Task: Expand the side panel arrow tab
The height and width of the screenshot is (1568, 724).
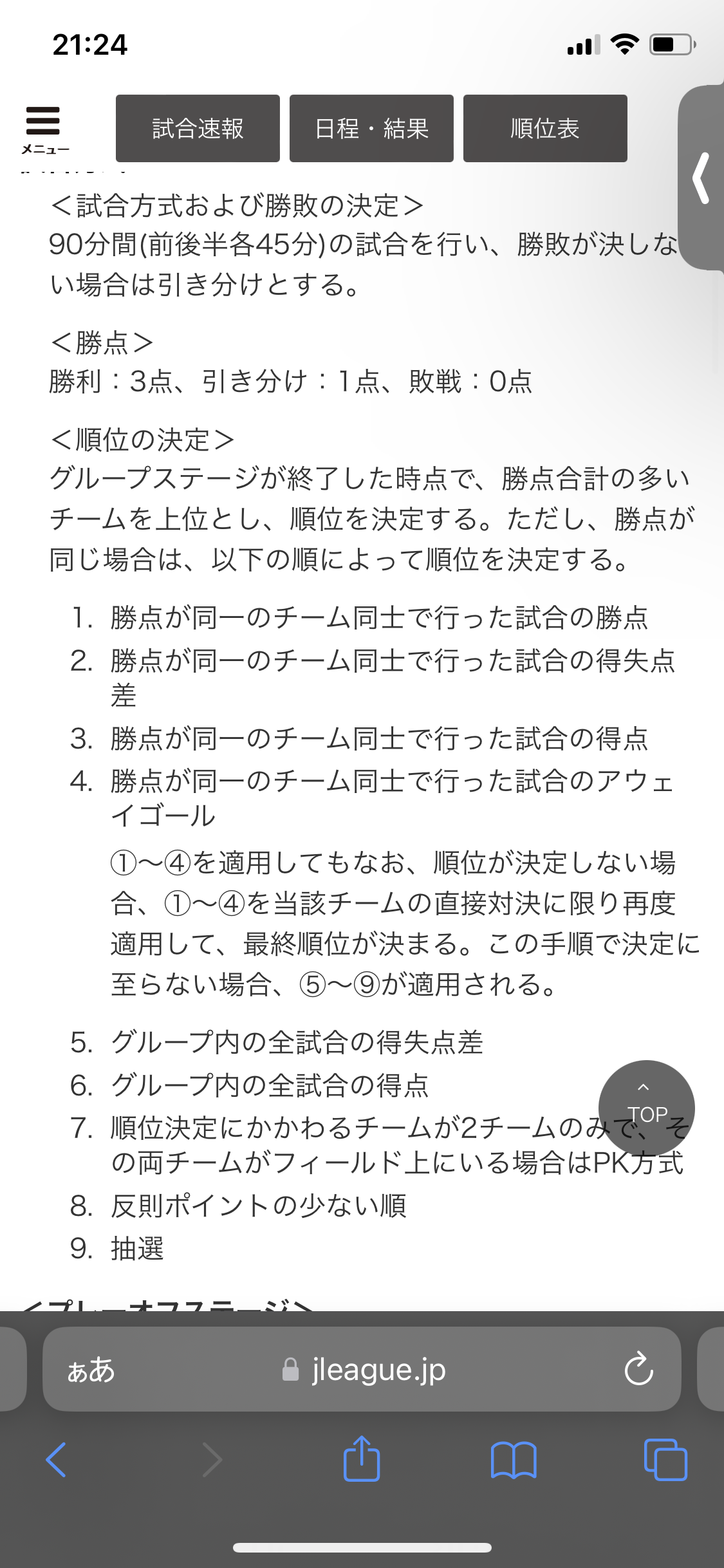Action: [702, 178]
